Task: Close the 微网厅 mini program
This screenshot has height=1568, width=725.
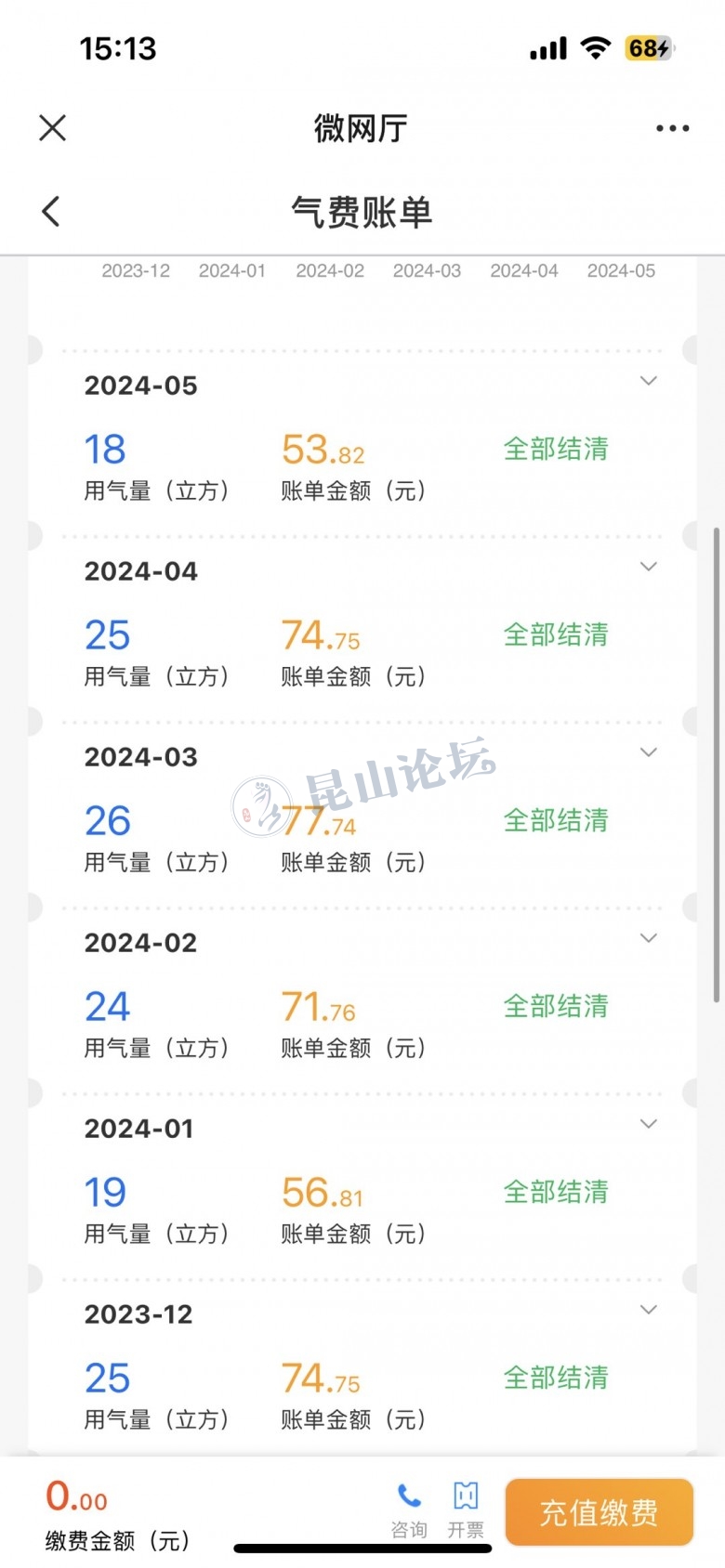Action: [x=53, y=128]
